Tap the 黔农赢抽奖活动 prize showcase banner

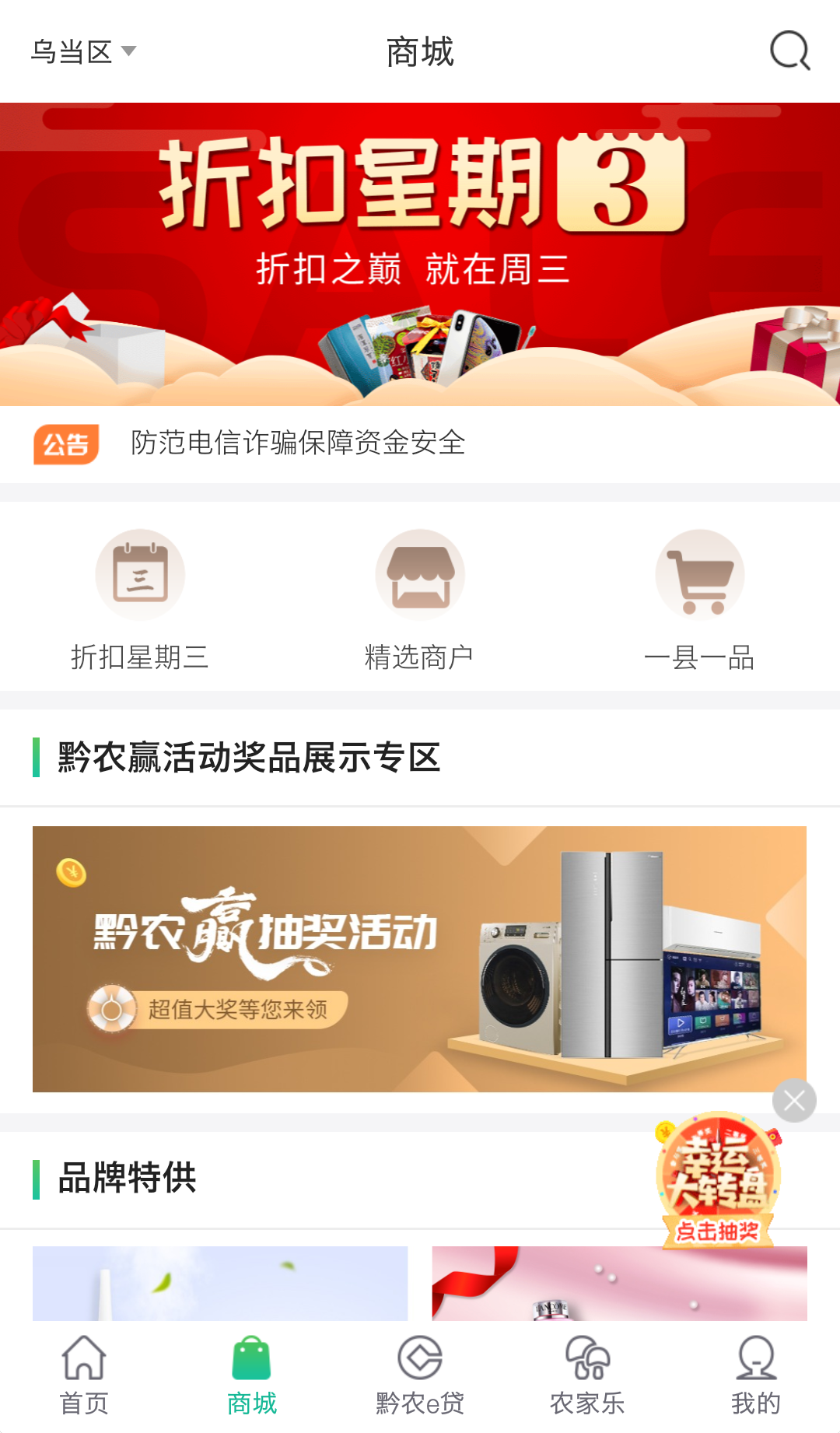coord(420,958)
